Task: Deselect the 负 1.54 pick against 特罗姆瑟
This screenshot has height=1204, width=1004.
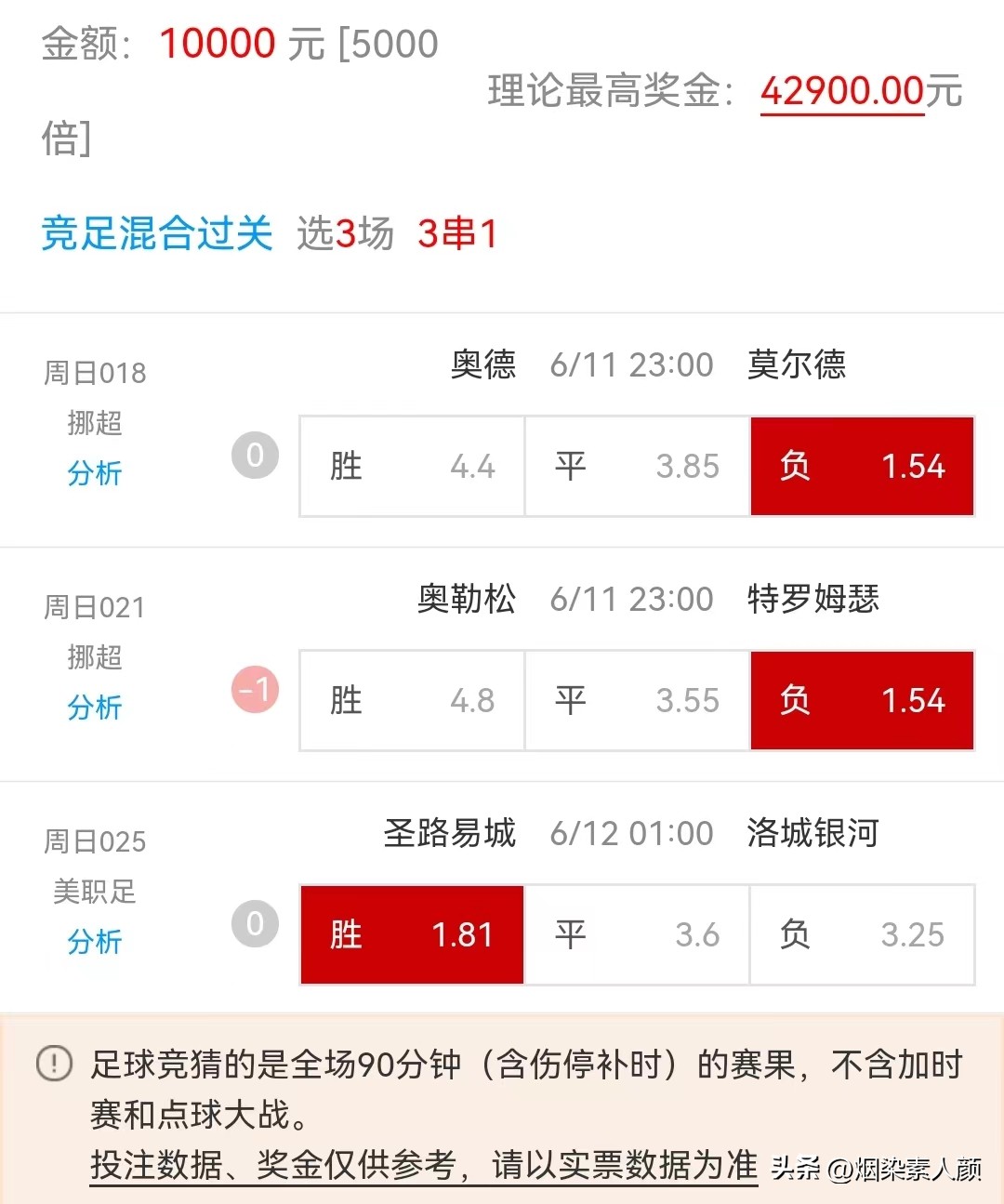Action: click(x=861, y=700)
